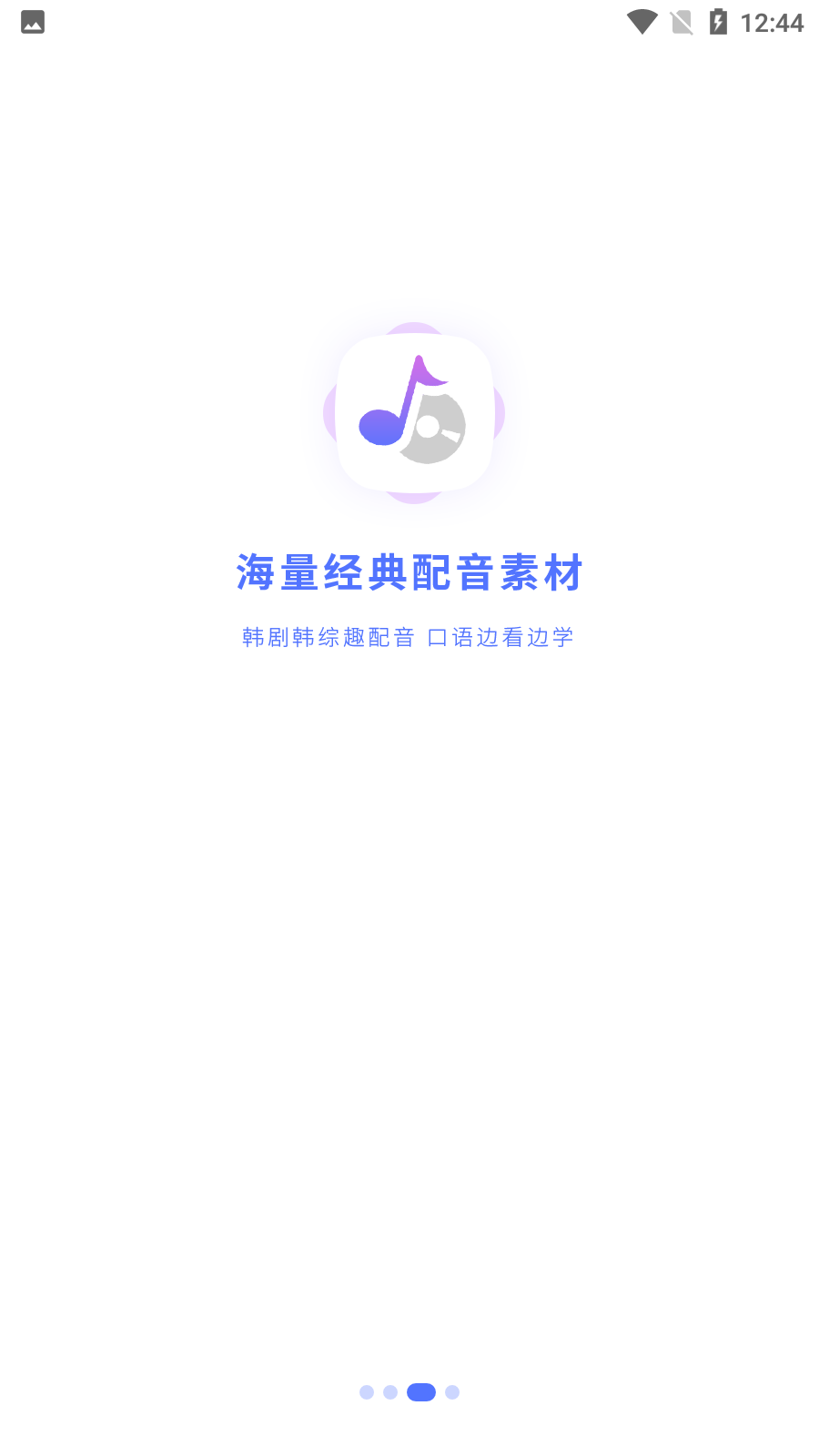Select the last pagination dot
819x1456 pixels.
452,1392
